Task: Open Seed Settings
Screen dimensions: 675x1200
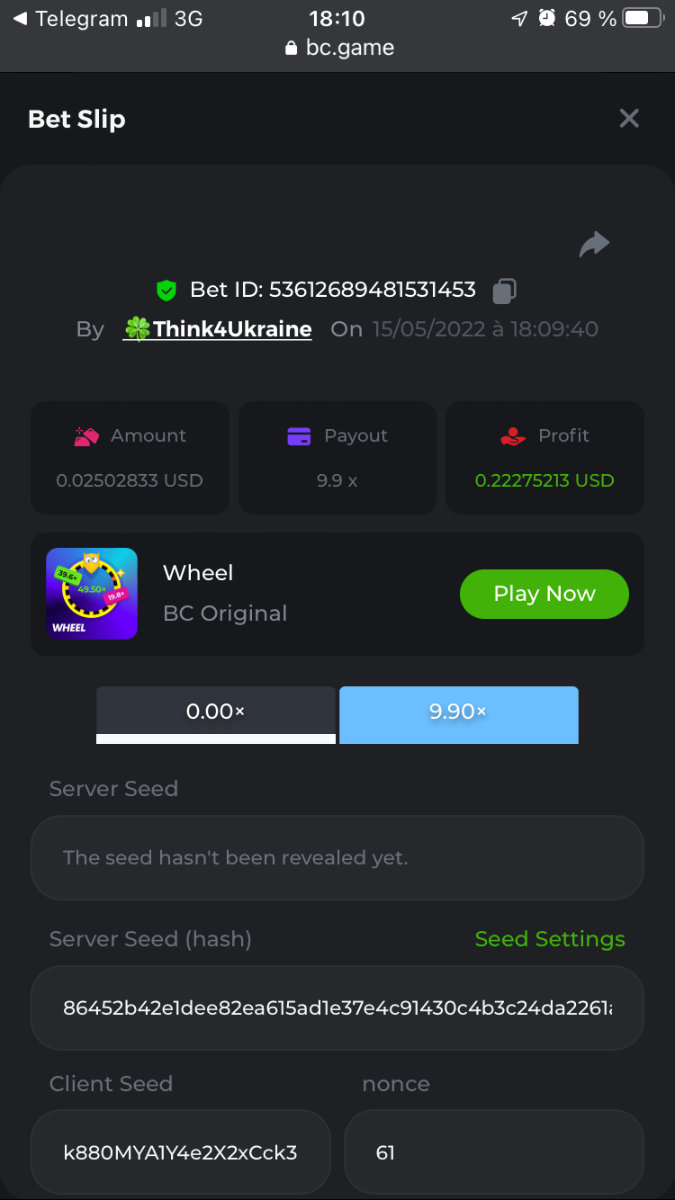Action: 549,939
